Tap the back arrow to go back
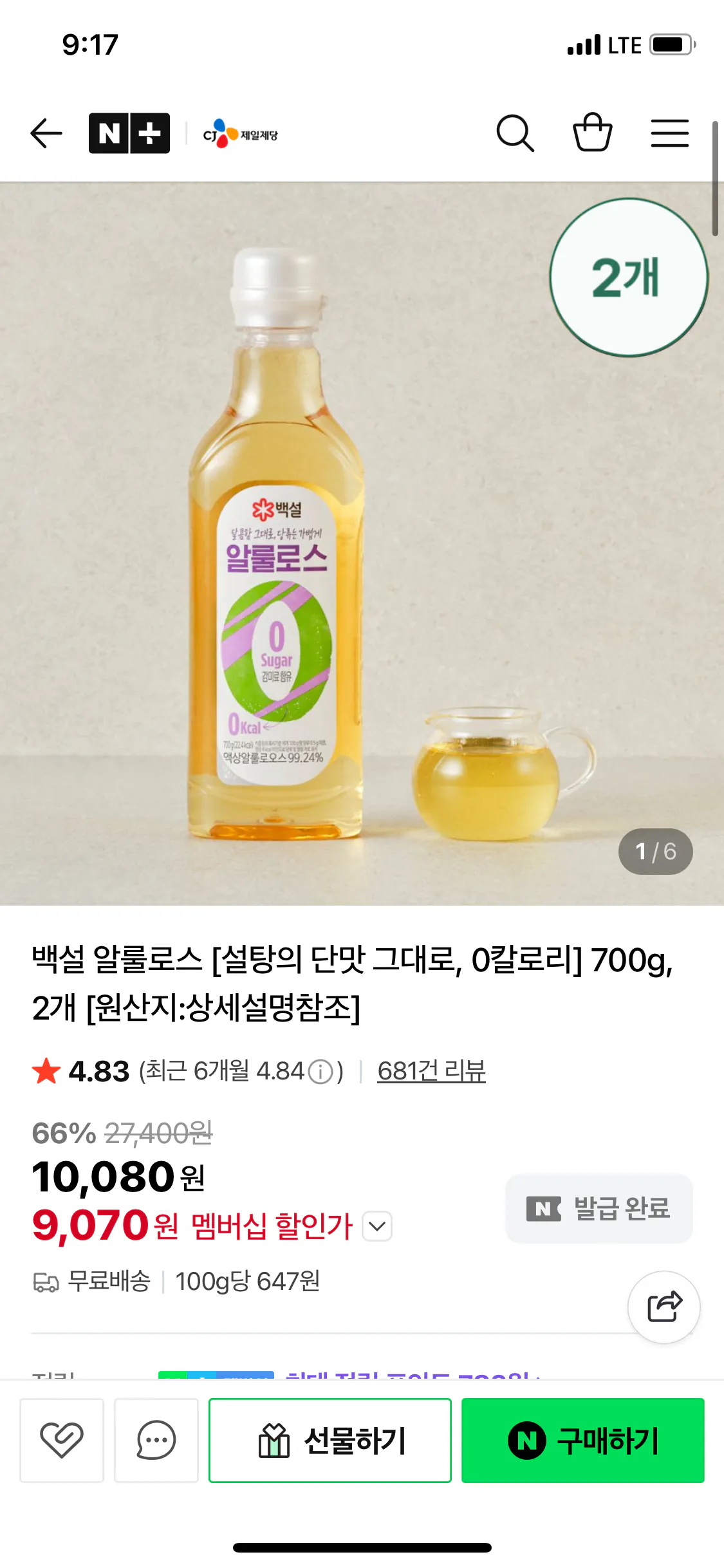 pos(46,133)
